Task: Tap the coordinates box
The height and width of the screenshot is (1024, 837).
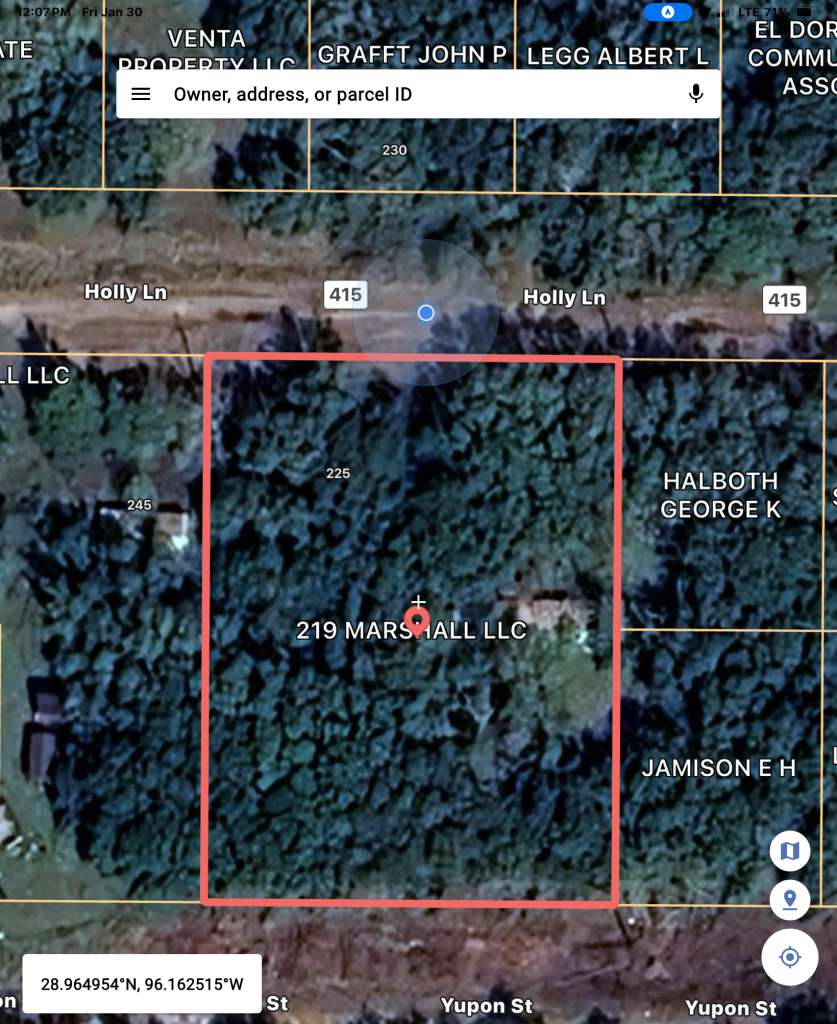Action: 142,983
